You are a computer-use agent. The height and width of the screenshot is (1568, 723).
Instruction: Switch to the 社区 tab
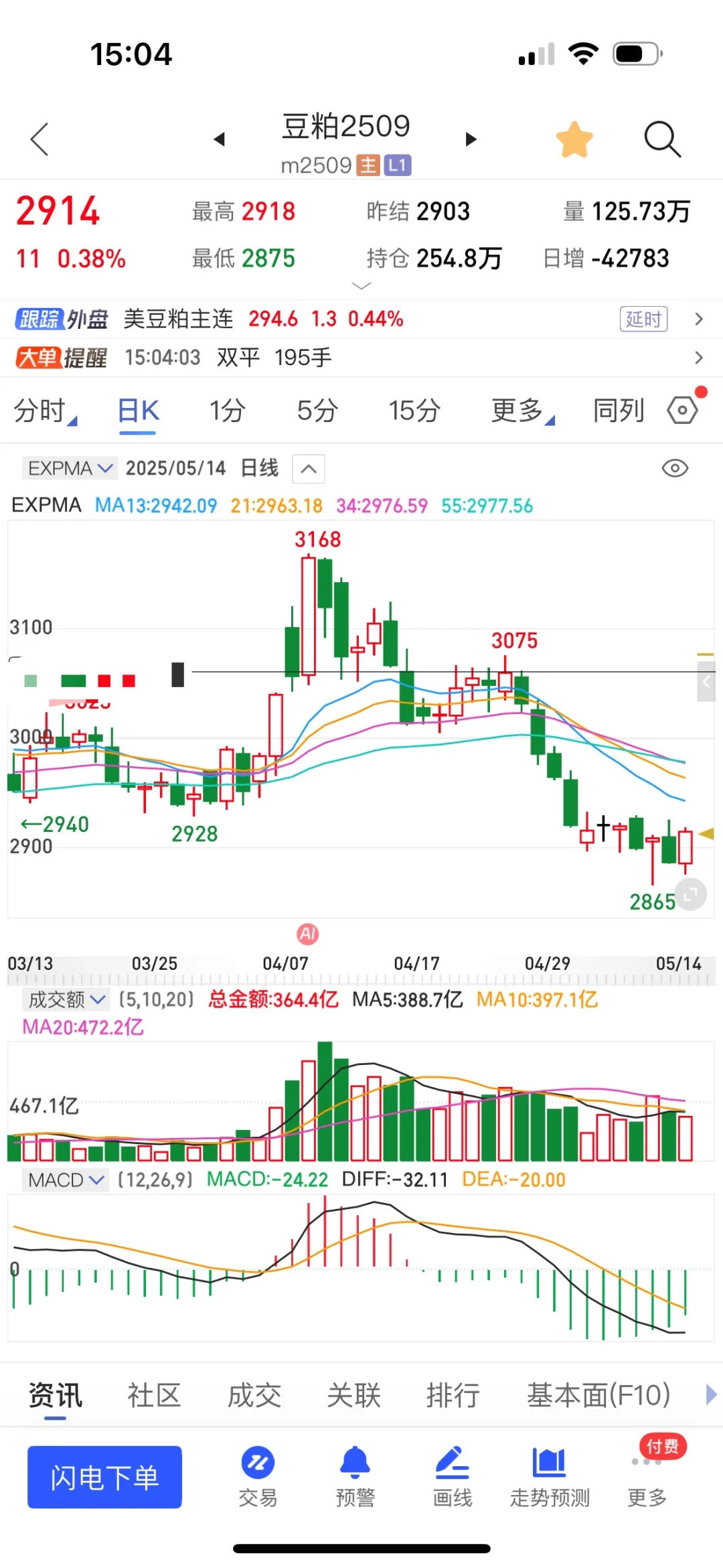pos(155,1397)
